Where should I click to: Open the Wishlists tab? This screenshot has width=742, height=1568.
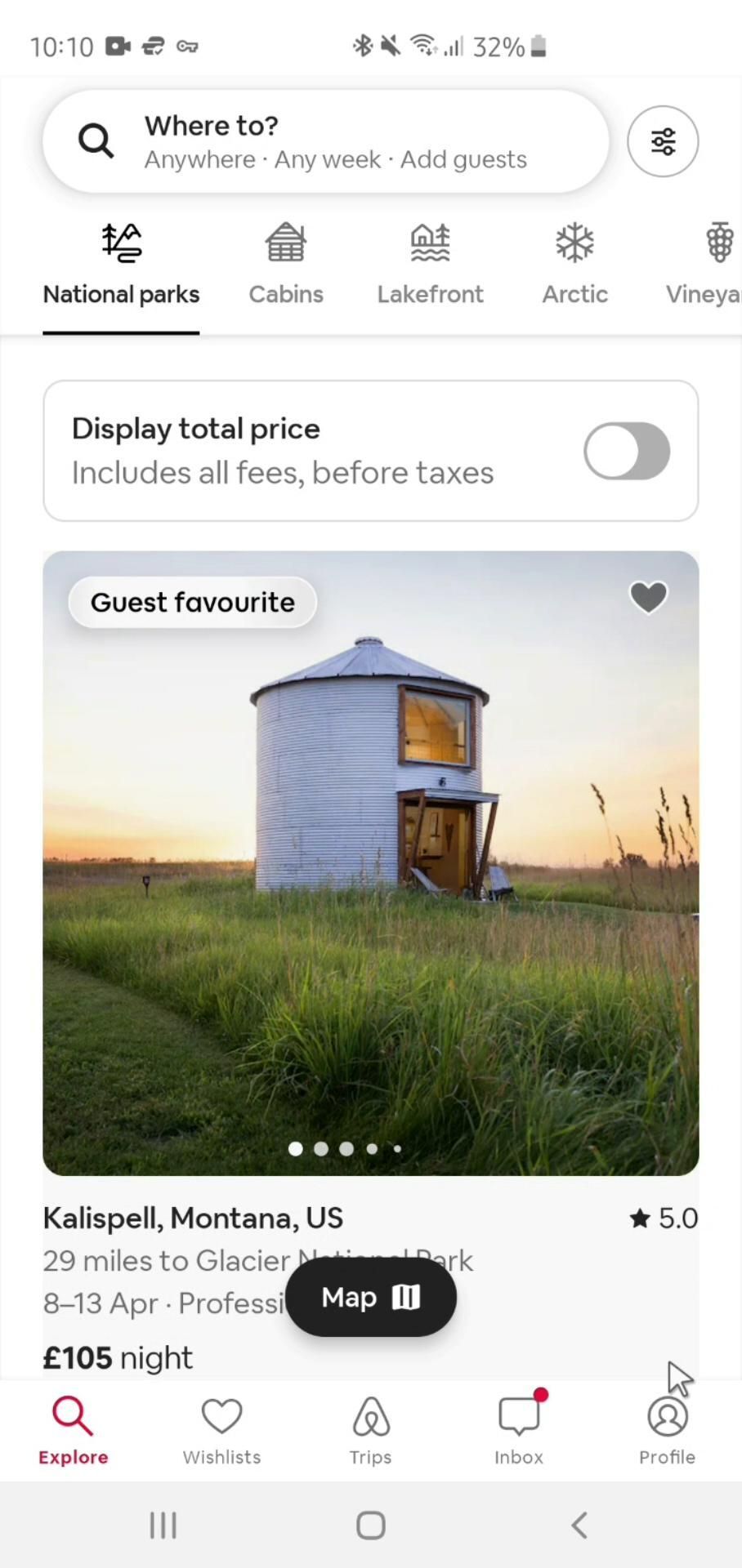[x=221, y=1429]
